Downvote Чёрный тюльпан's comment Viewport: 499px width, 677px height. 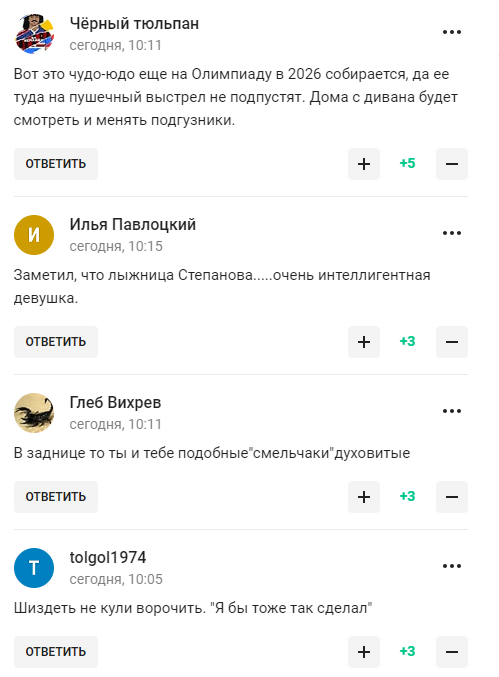click(452, 164)
